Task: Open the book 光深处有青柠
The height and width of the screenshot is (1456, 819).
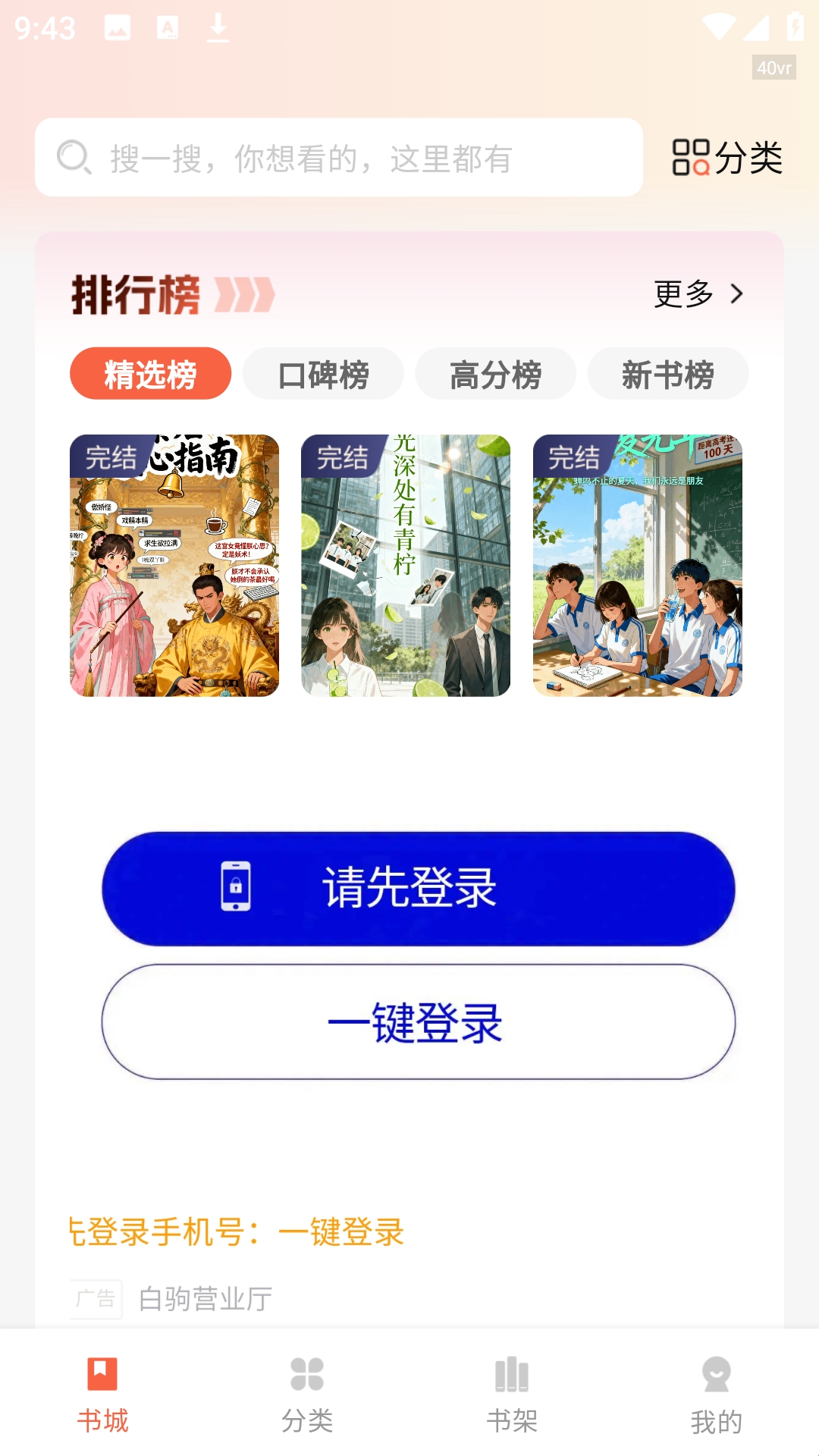Action: click(x=406, y=565)
